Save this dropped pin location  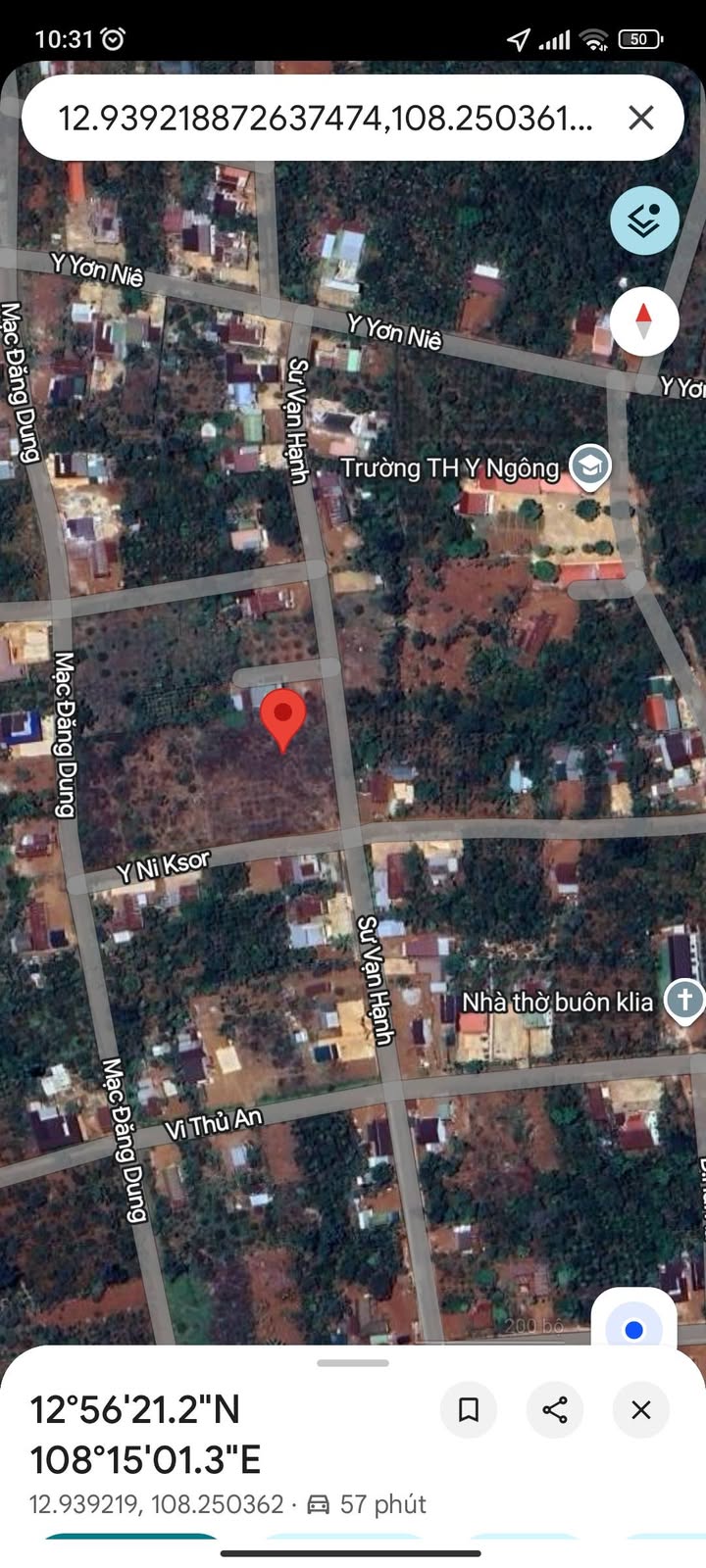[469, 1409]
